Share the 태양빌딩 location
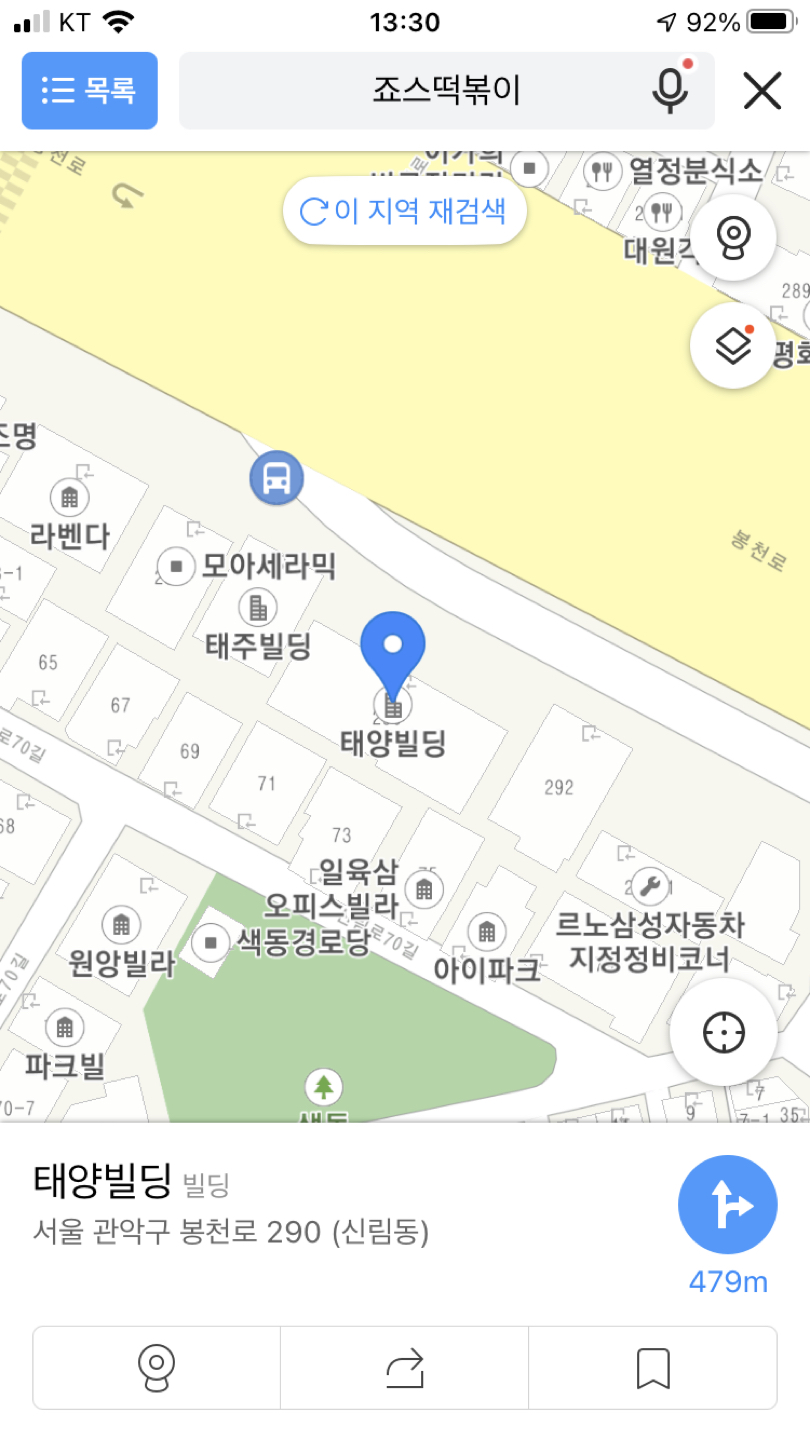This screenshot has height=1440, width=810. [405, 1368]
